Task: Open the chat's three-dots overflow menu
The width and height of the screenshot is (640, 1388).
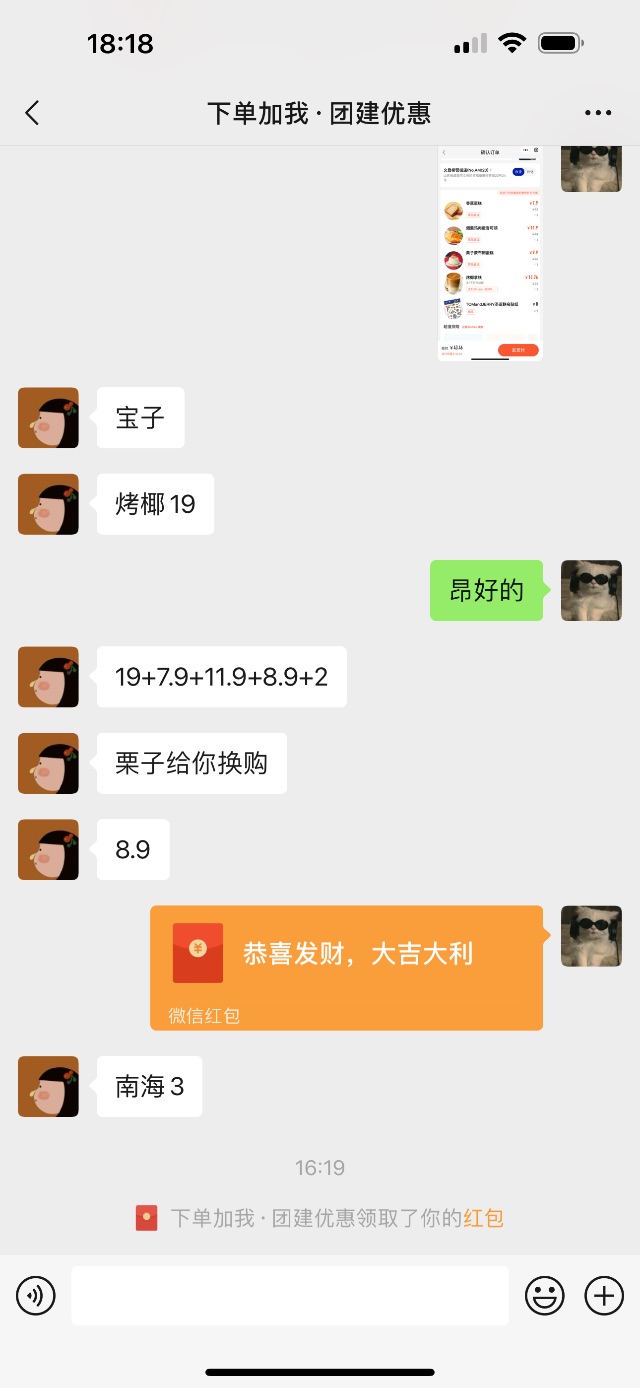Action: click(598, 113)
